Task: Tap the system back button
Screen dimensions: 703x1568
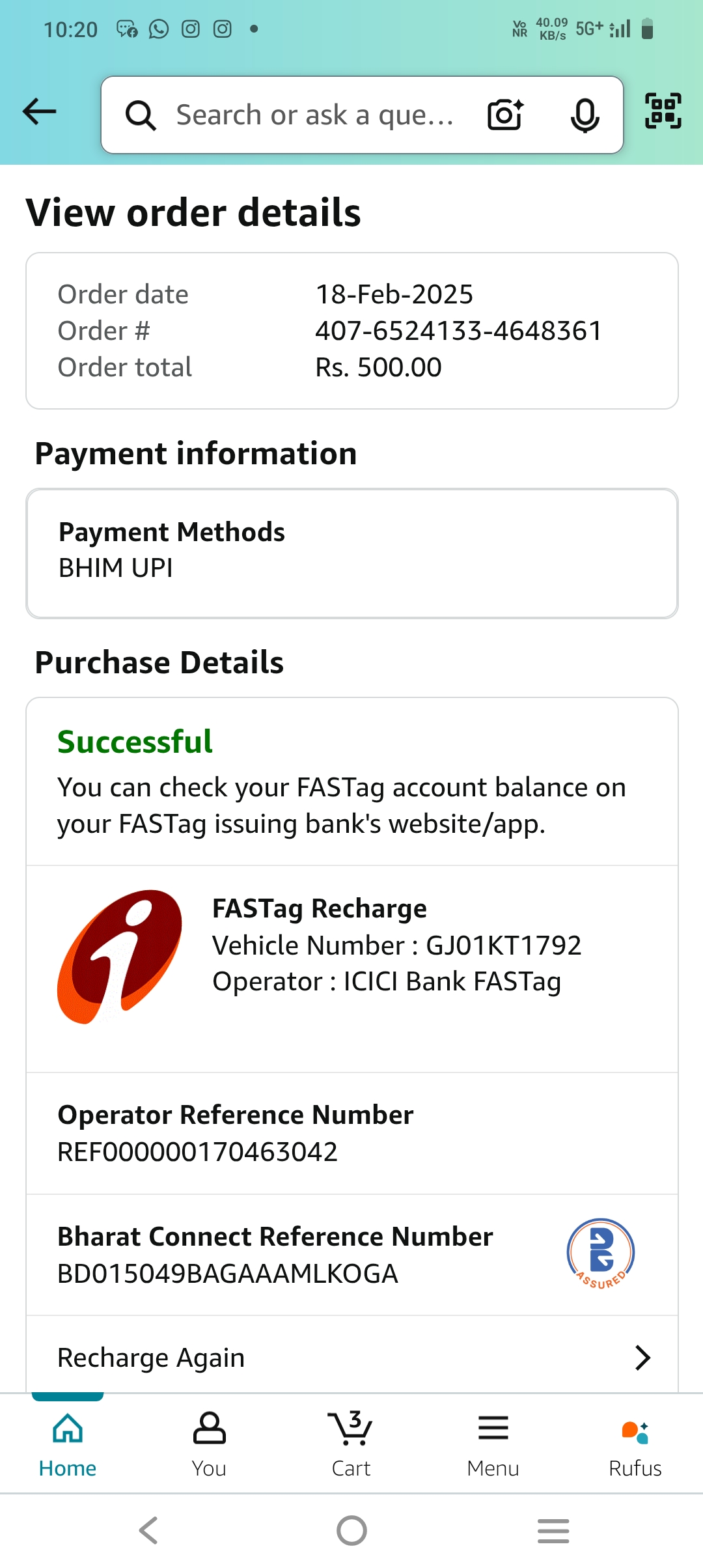Action: click(149, 1530)
